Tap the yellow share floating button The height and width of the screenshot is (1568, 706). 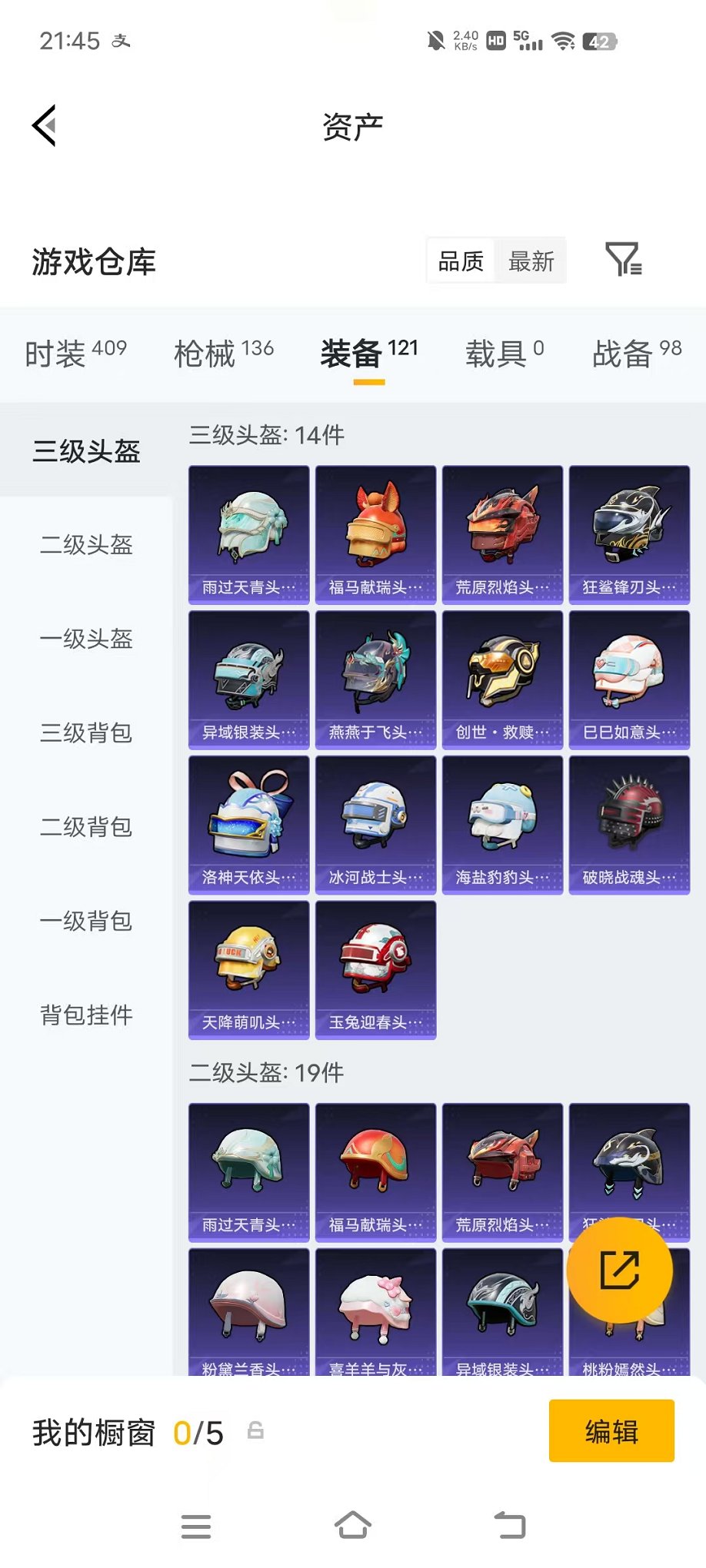[x=619, y=1270]
